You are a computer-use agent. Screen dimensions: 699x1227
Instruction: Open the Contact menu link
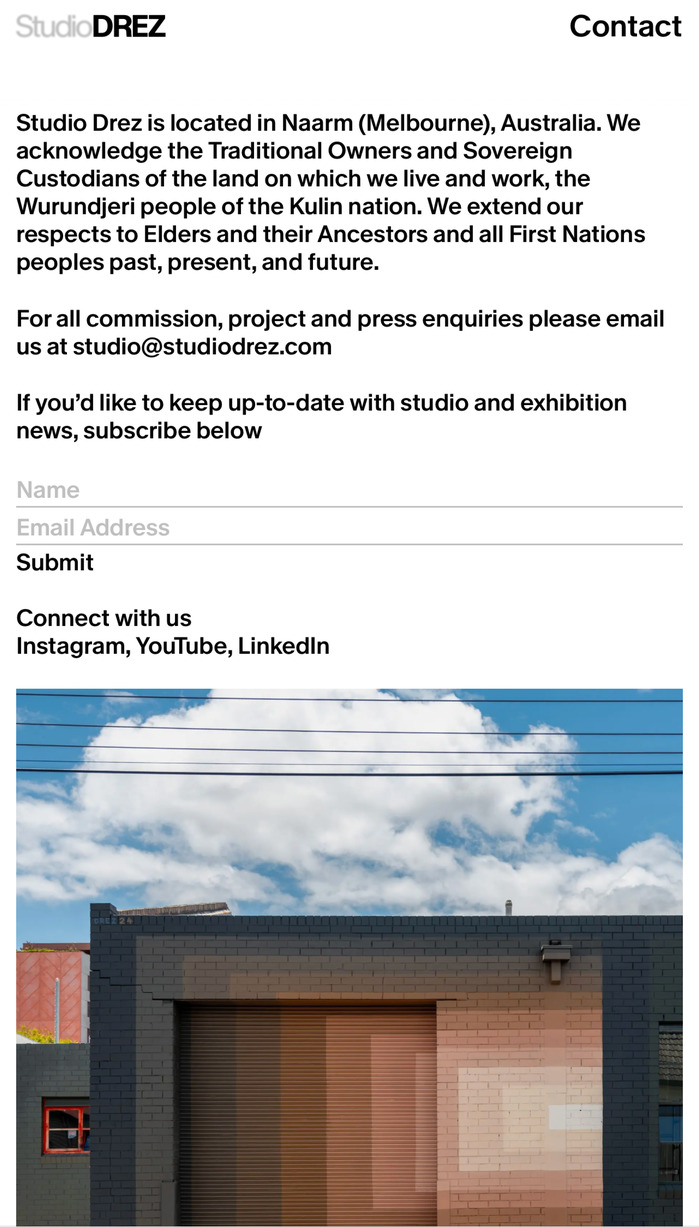[x=625, y=26]
